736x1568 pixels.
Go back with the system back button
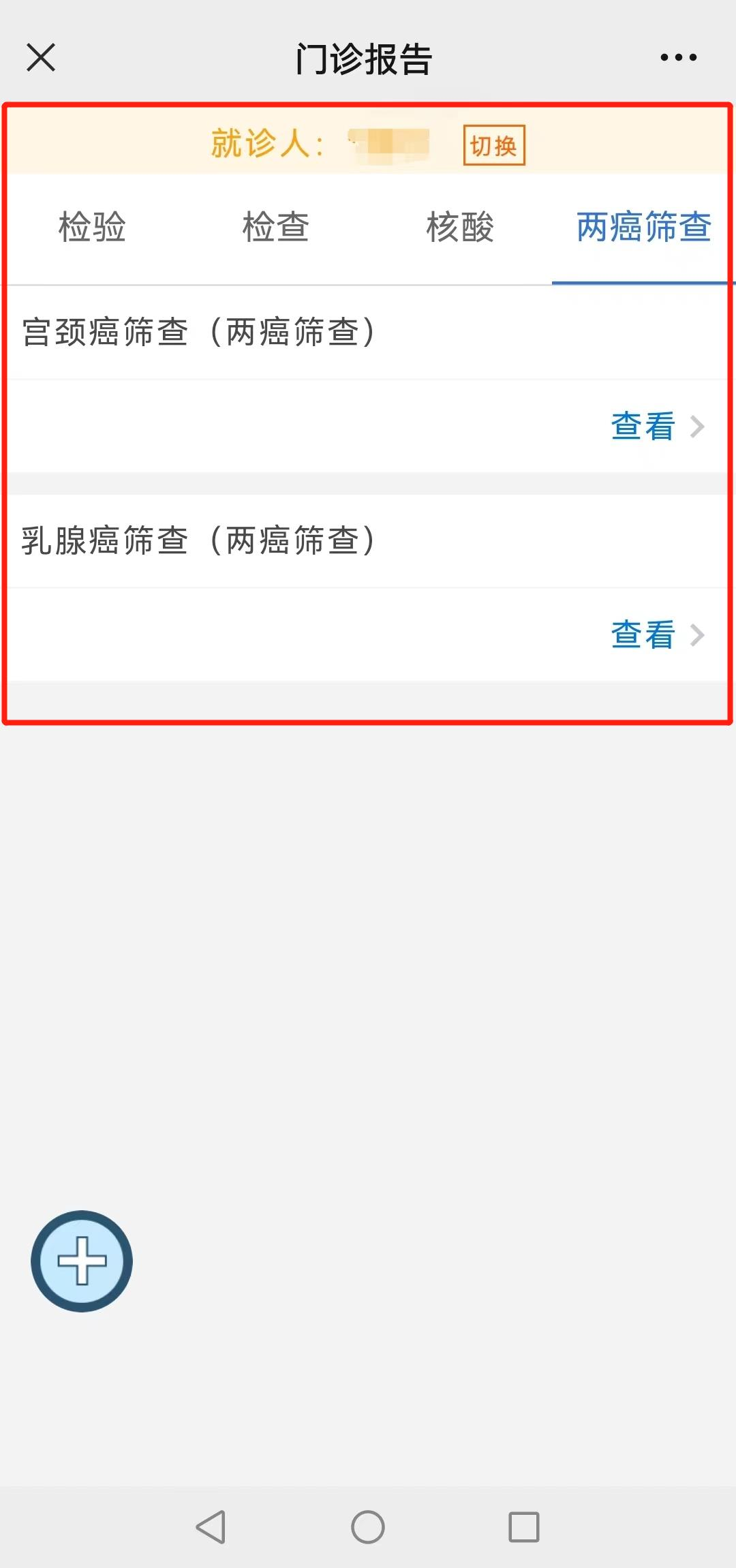[x=211, y=1526]
